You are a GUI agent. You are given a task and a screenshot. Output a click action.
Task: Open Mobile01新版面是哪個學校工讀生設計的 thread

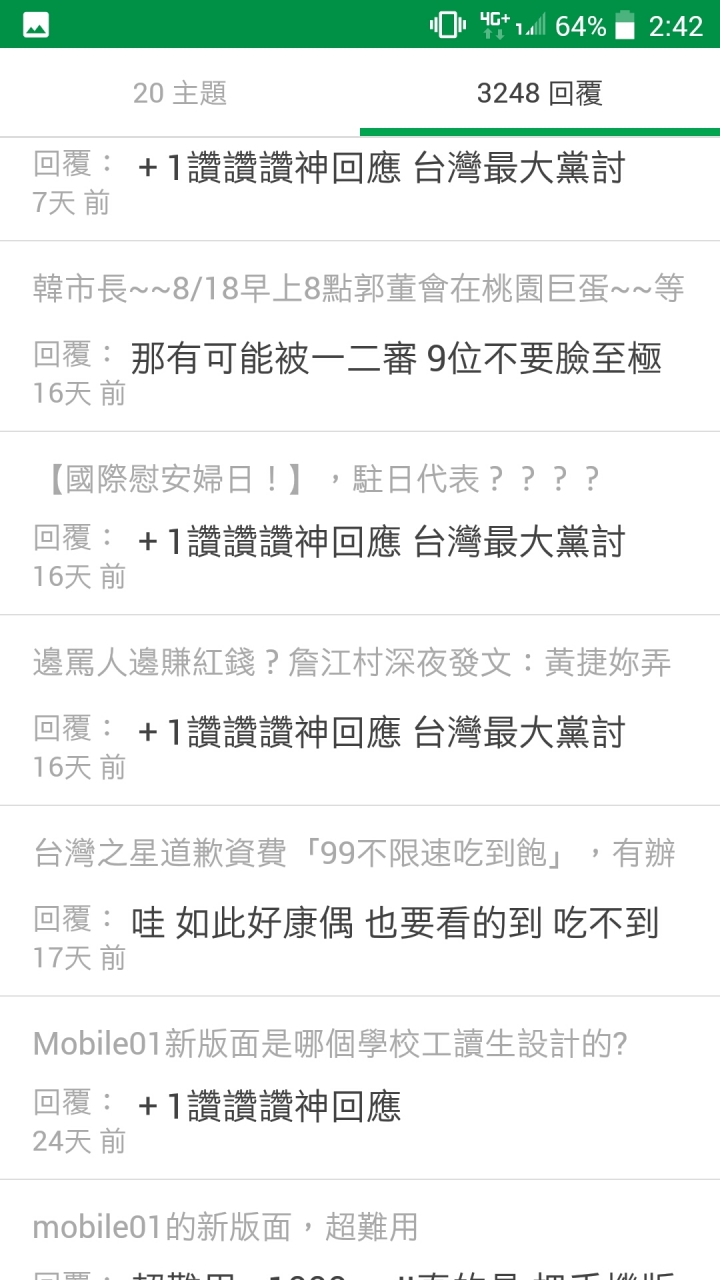click(x=360, y=1088)
